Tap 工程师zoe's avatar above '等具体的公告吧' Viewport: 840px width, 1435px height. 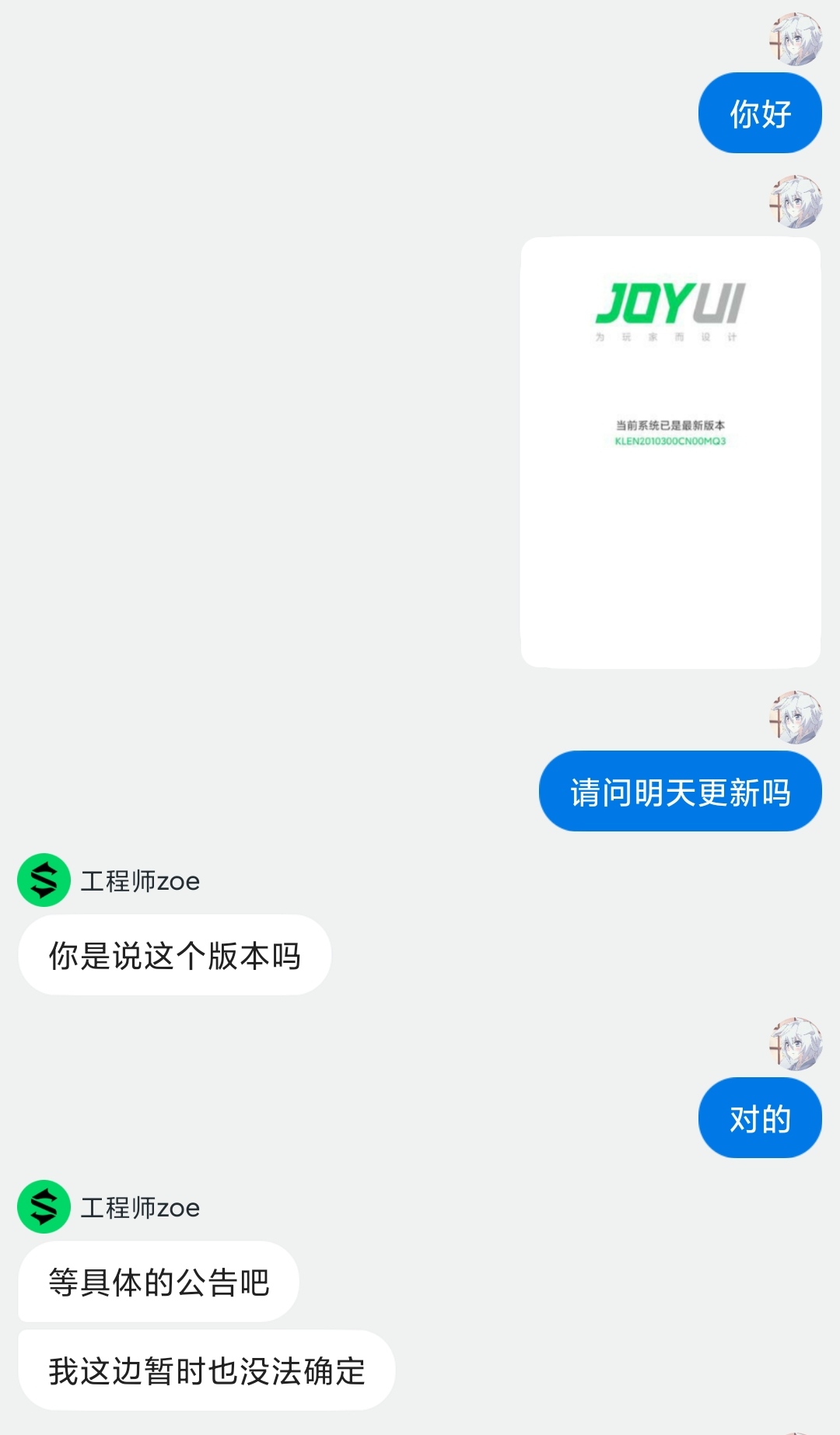coord(44,1206)
